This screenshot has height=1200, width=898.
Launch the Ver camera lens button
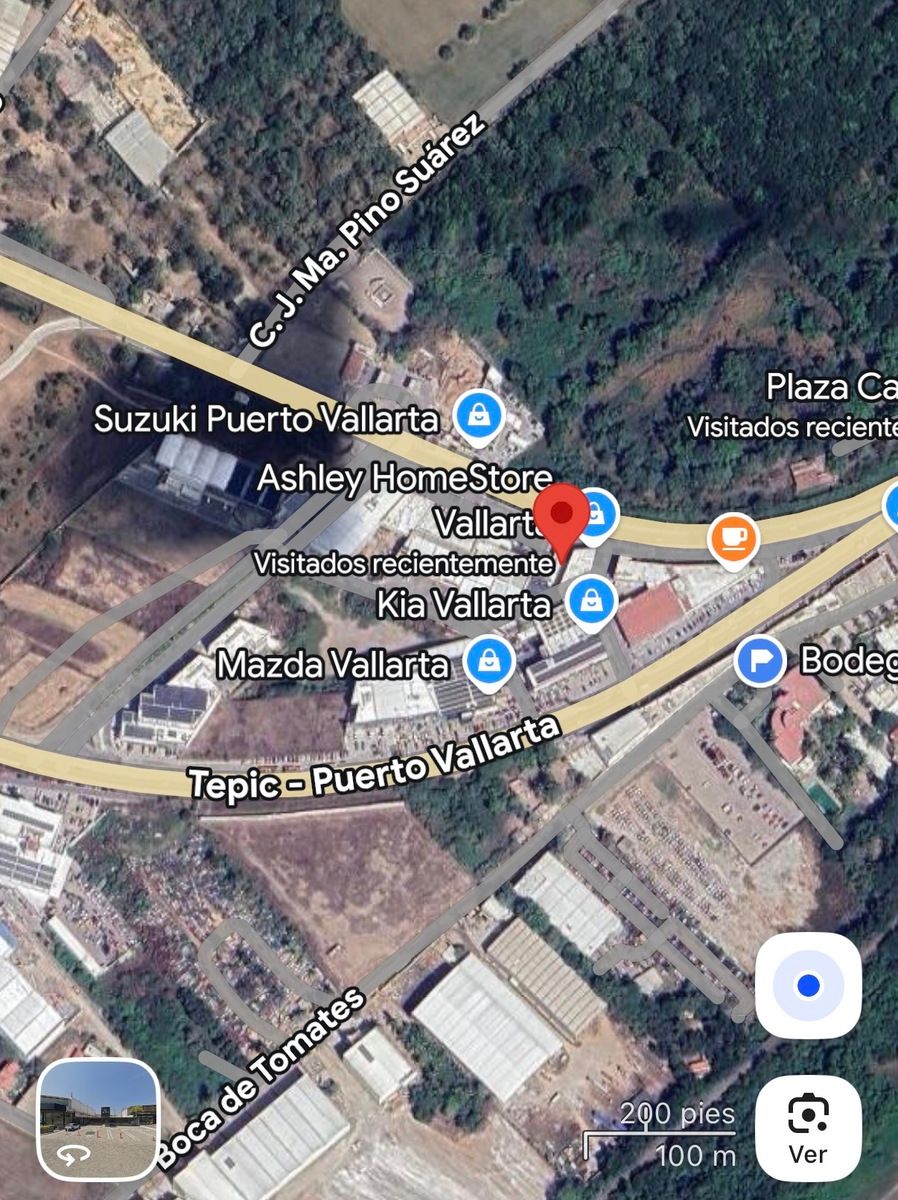[x=808, y=1128]
